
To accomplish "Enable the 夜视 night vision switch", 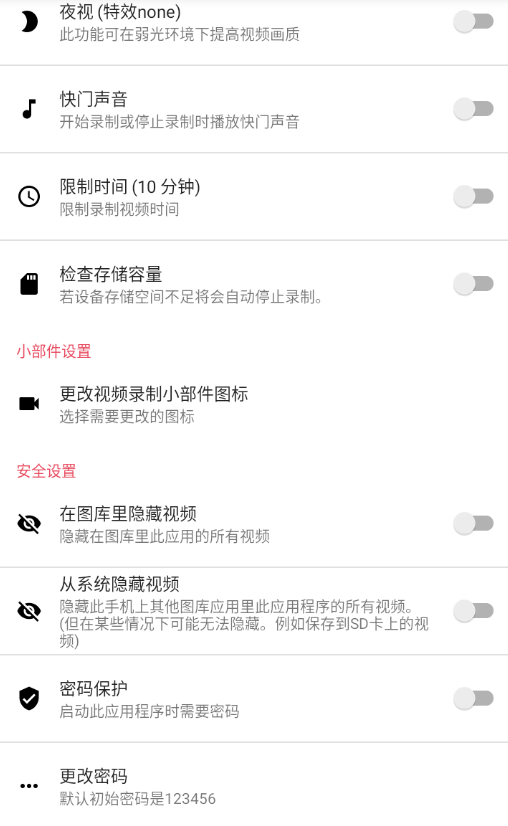I will (x=473, y=22).
